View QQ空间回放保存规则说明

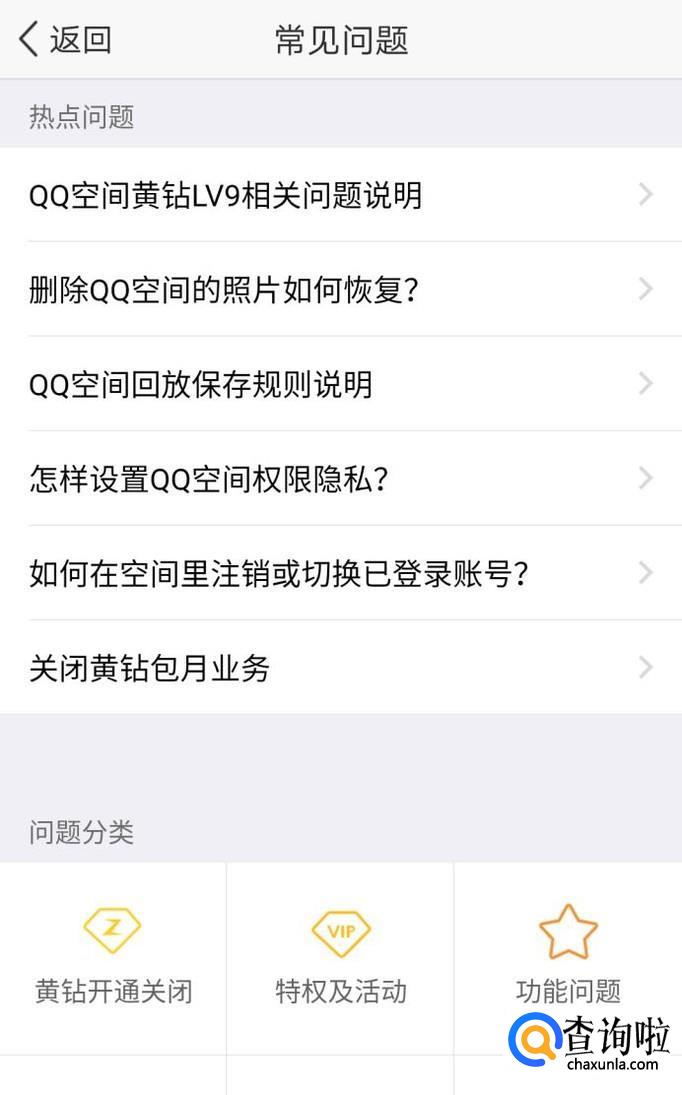coord(340,384)
